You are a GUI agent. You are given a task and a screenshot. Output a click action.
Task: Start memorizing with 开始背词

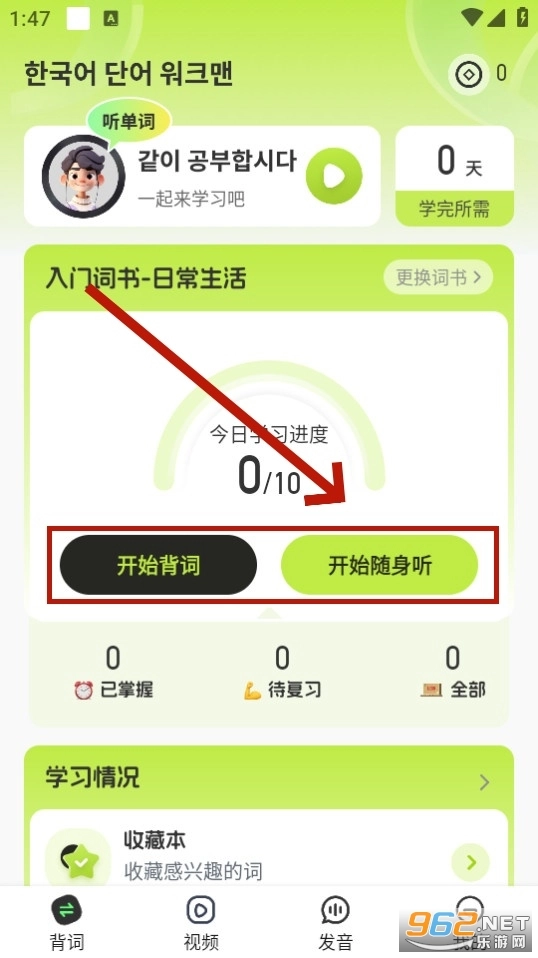(158, 565)
